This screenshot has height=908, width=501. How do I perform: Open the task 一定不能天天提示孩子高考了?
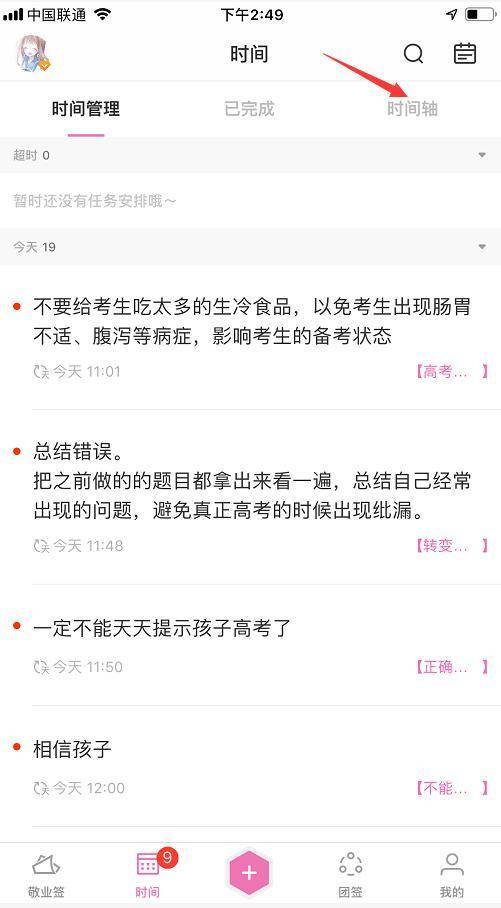pyautogui.click(x=250, y=645)
